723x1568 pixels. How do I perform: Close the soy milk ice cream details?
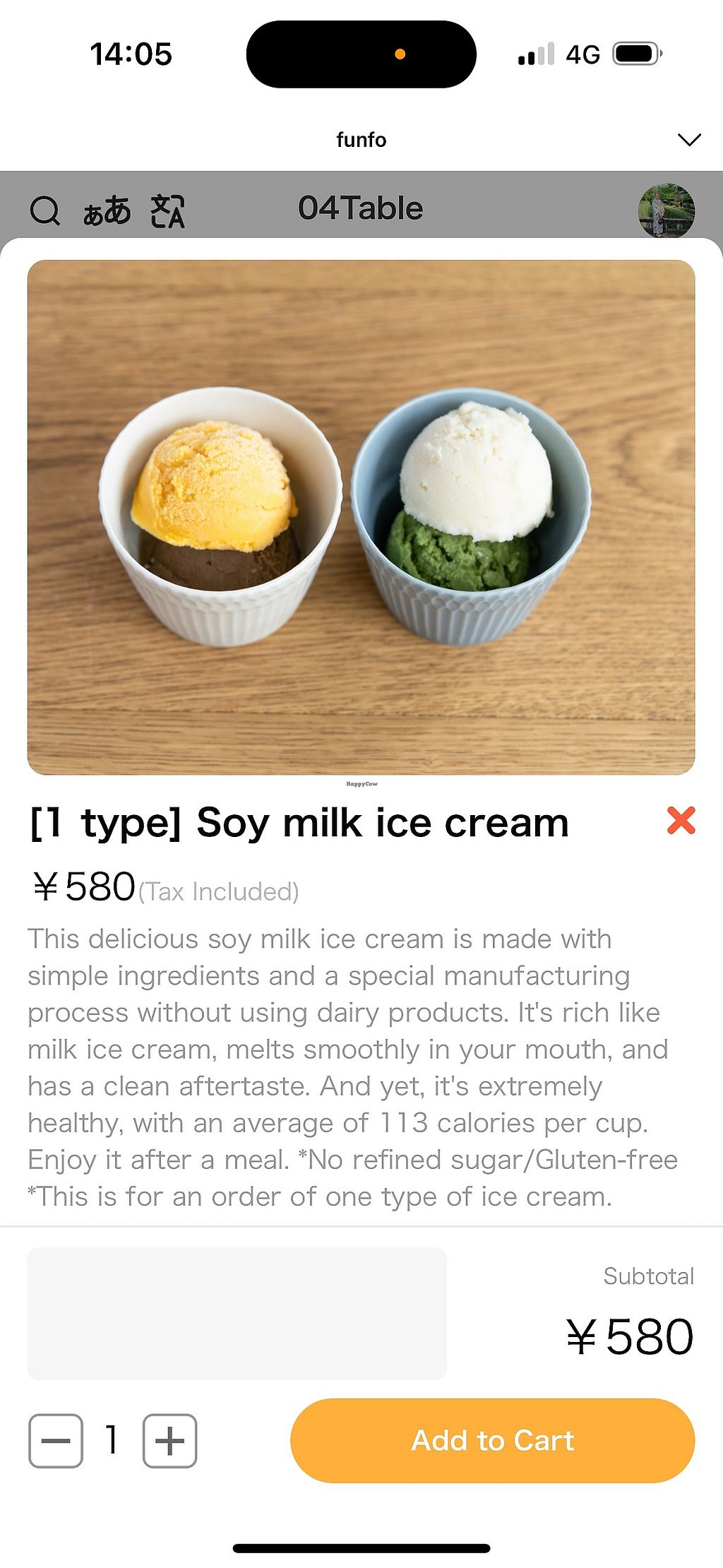pos(681,820)
